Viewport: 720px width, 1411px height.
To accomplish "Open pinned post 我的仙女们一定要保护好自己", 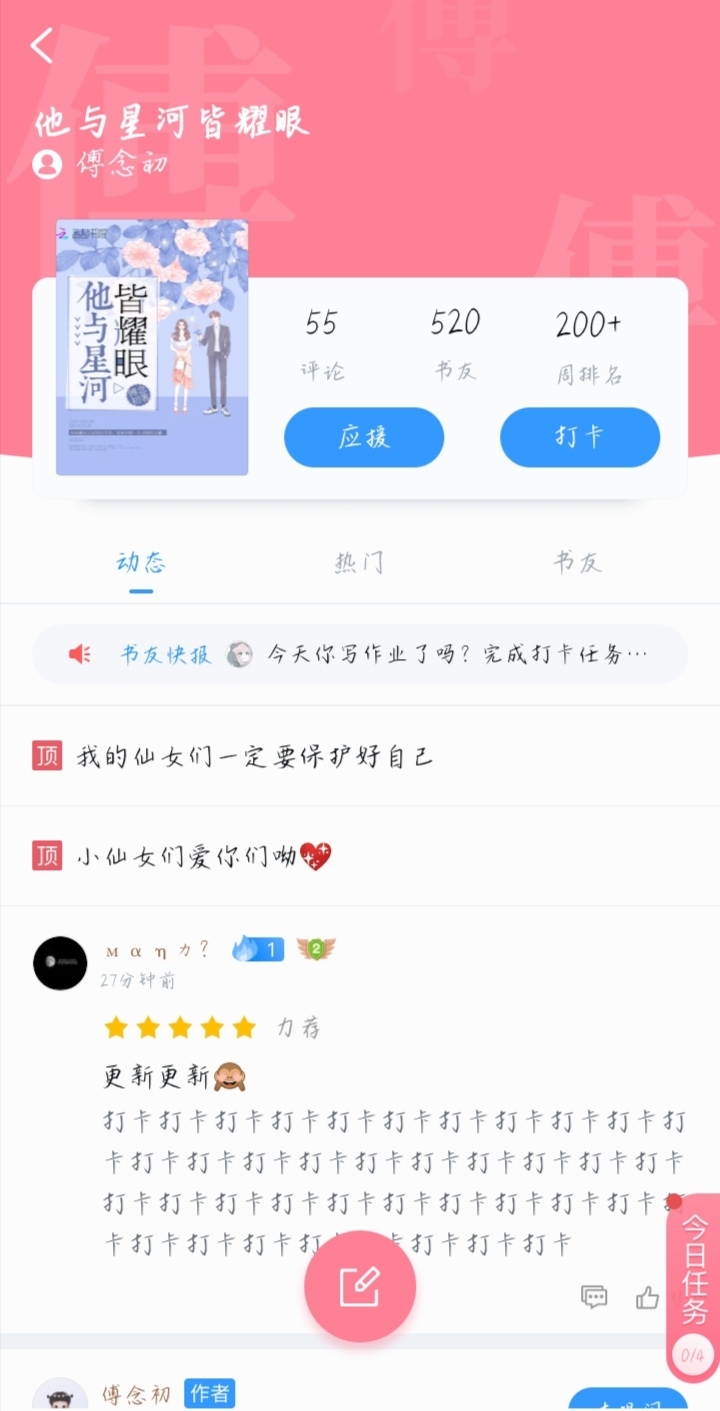I will pyautogui.click(x=360, y=756).
